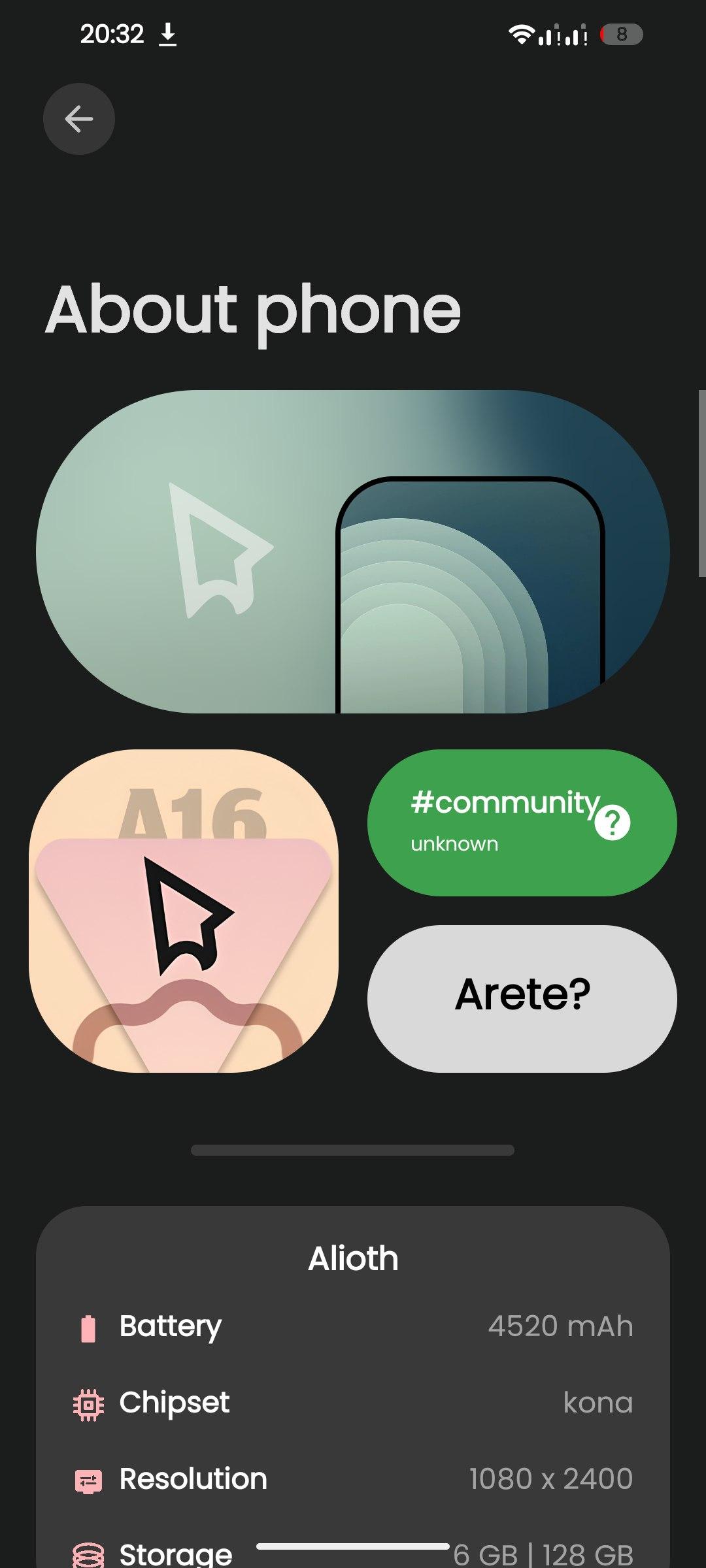Open the A16 Android version card
The height and width of the screenshot is (1568, 706).
(x=184, y=911)
